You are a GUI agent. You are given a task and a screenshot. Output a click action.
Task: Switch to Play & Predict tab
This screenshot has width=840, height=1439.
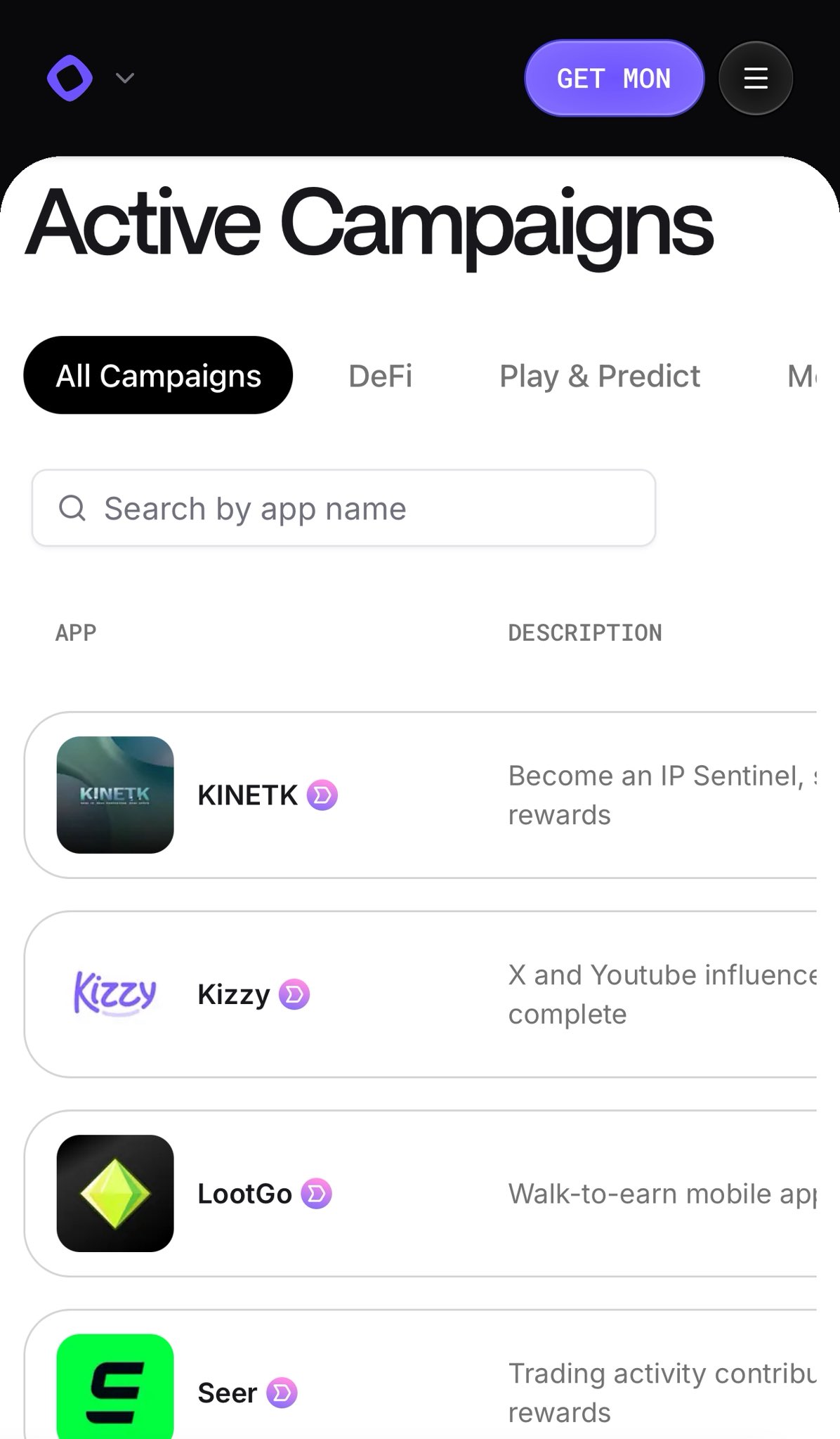click(x=599, y=376)
